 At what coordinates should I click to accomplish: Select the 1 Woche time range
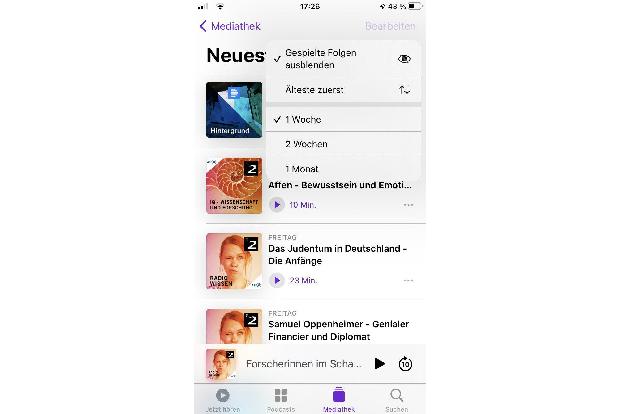[x=342, y=120]
